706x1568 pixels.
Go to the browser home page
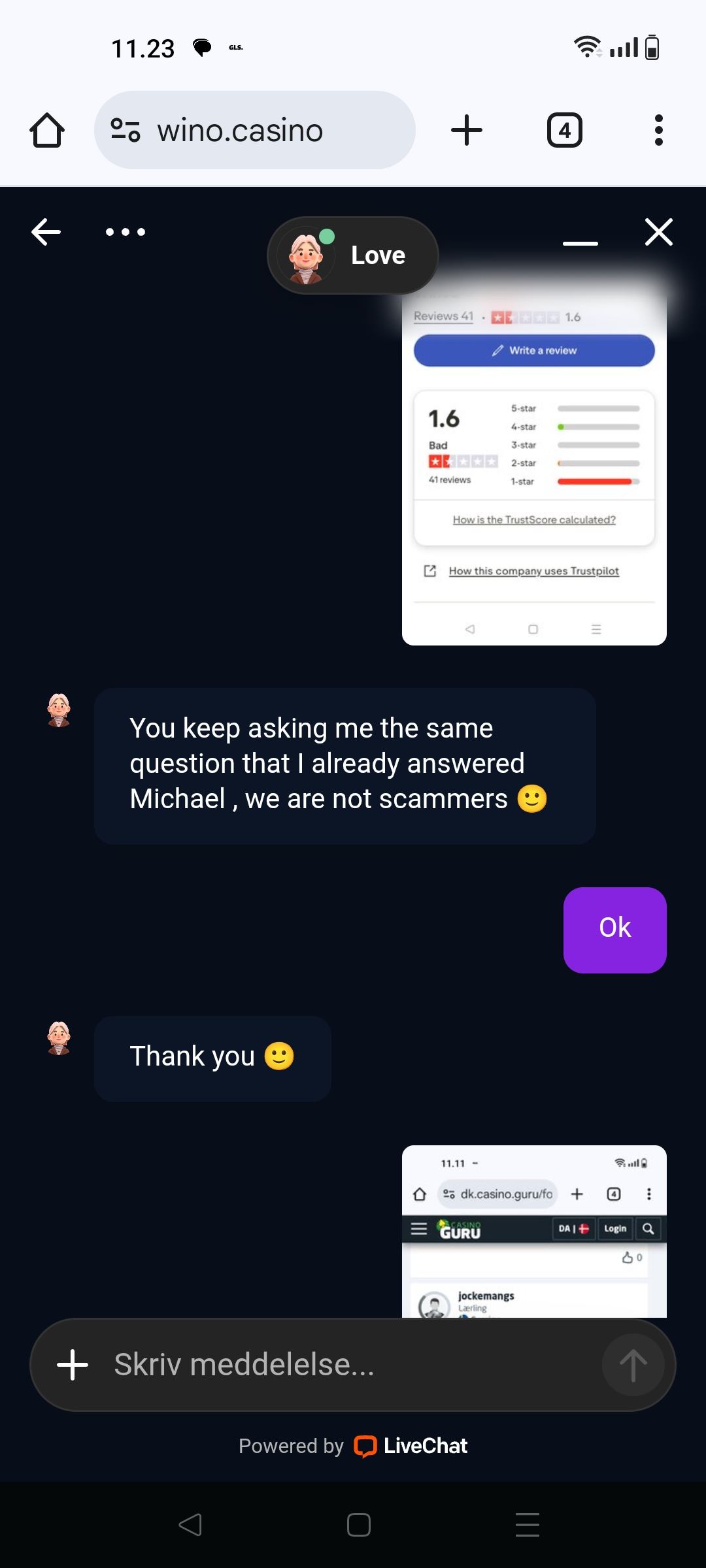(x=47, y=130)
